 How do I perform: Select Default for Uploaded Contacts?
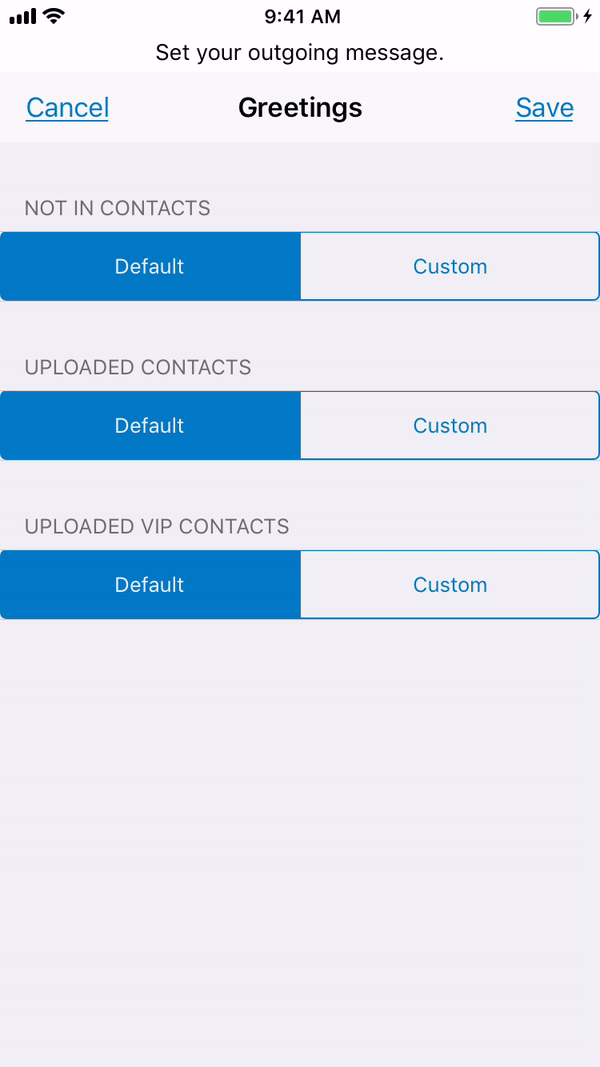150,425
